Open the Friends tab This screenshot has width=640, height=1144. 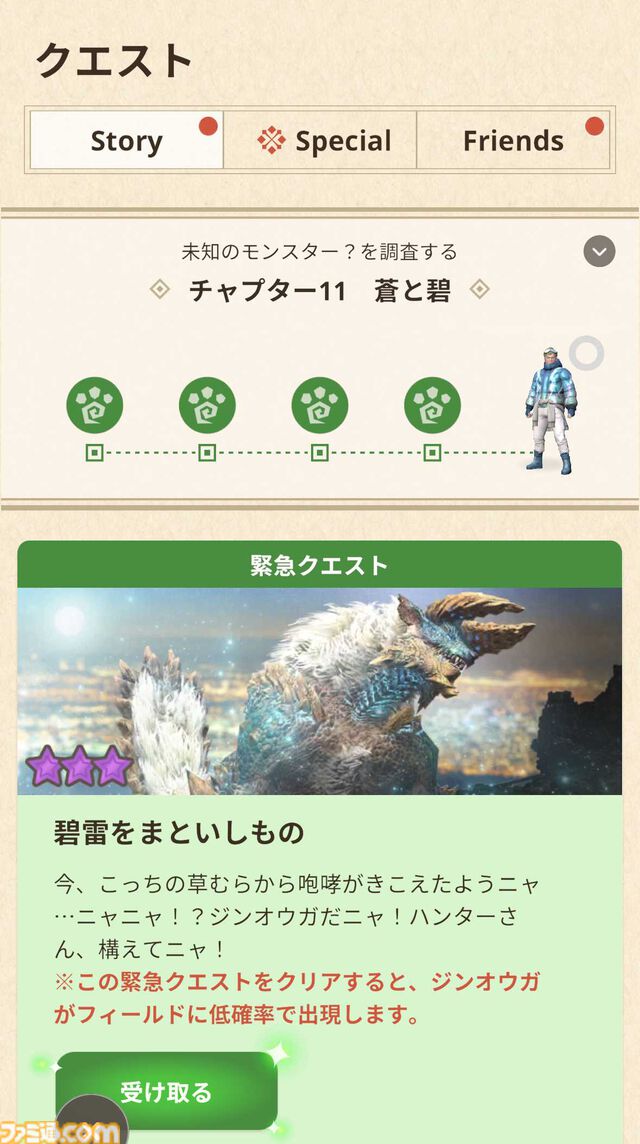click(x=513, y=141)
